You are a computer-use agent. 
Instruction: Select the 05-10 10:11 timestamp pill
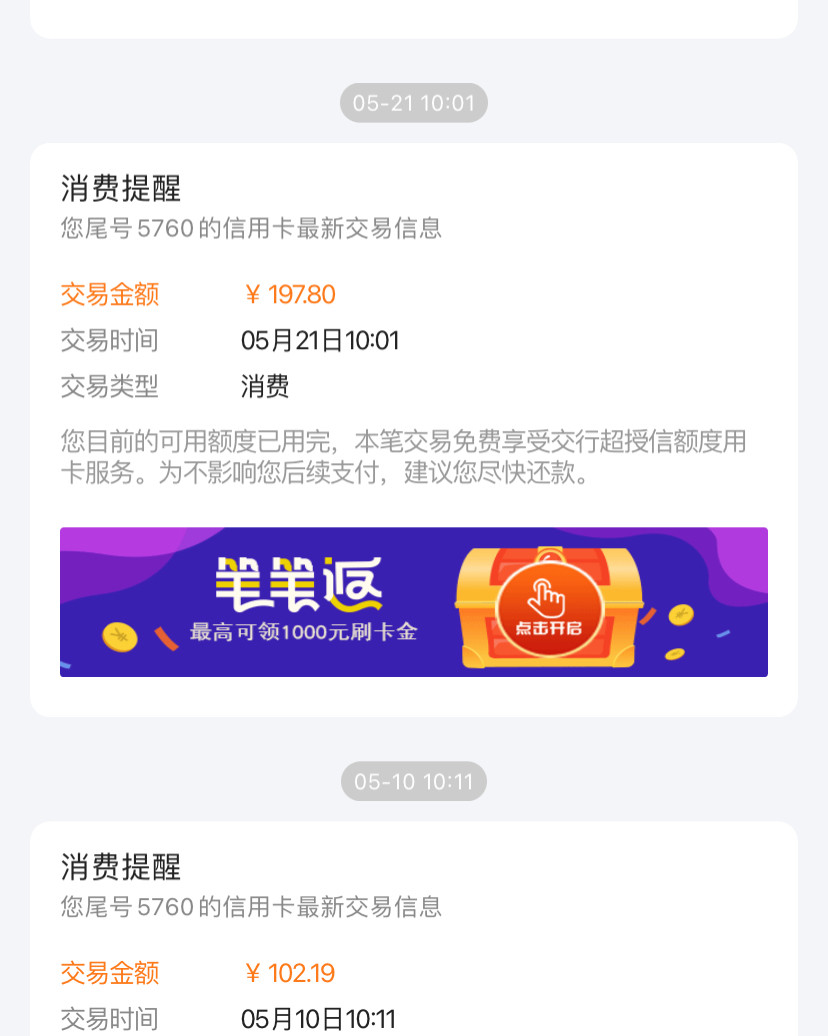(413, 781)
